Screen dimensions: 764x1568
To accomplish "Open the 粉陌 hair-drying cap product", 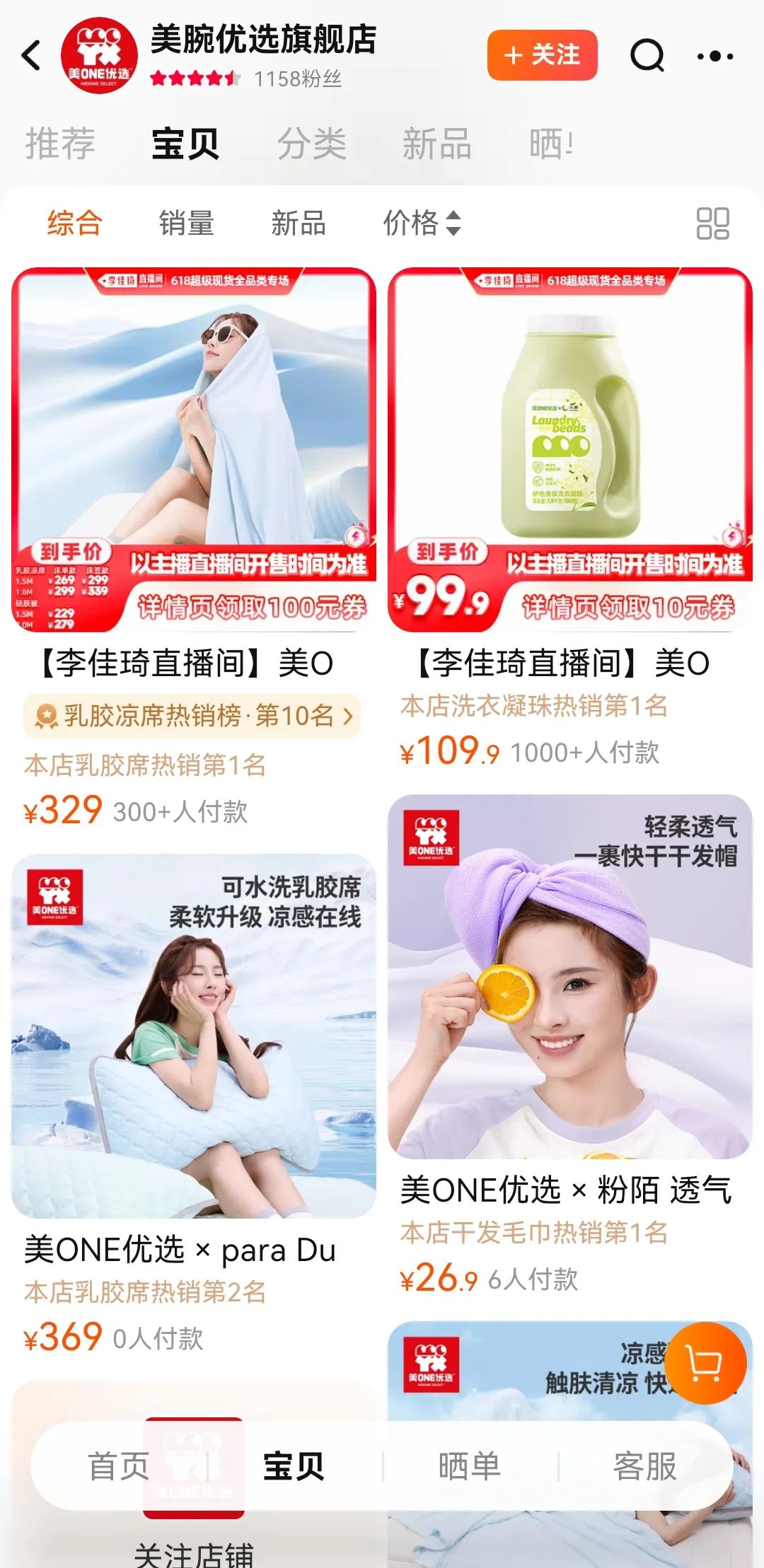I will click(x=569, y=977).
